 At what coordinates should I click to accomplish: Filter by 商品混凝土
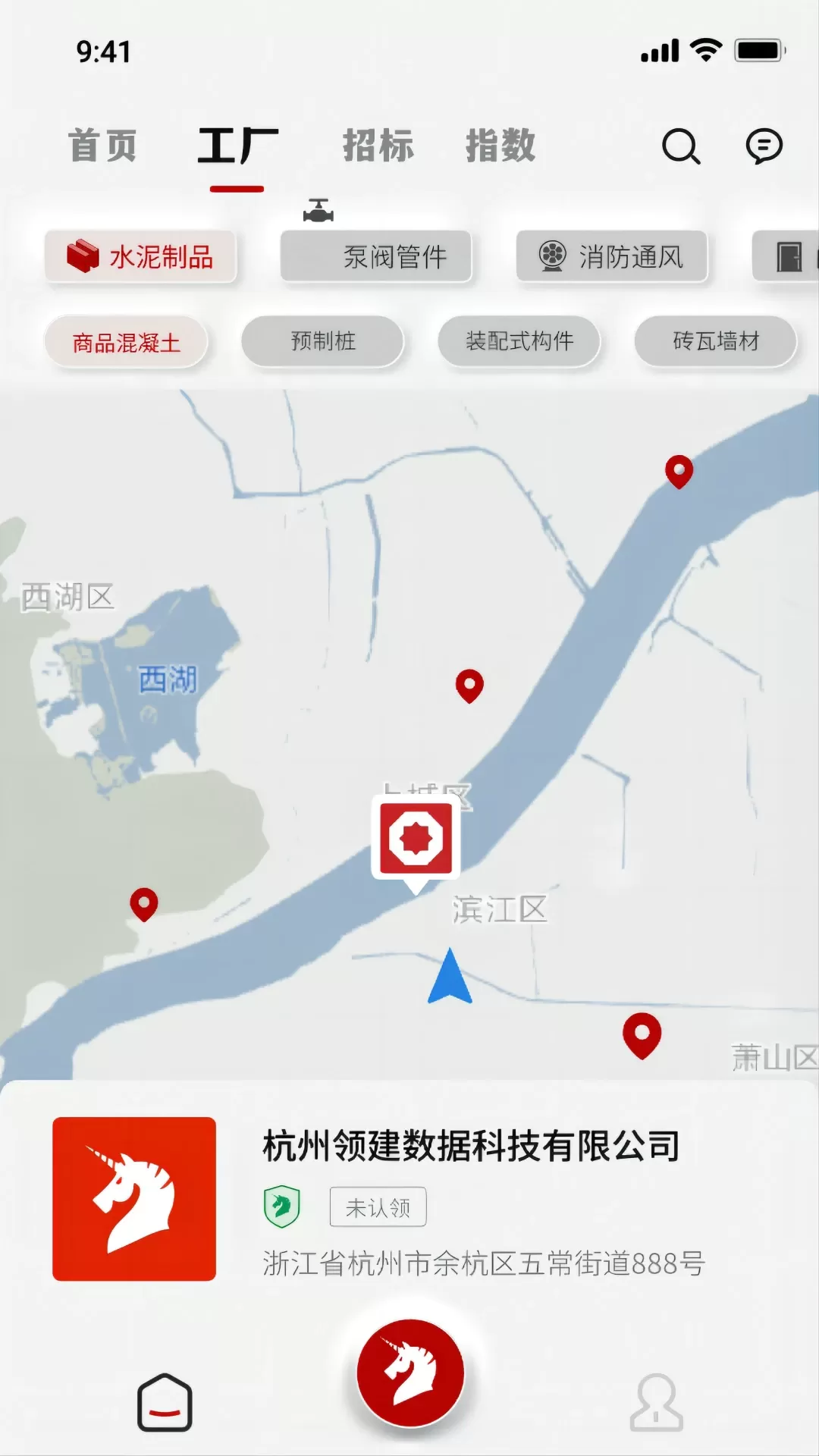(127, 342)
